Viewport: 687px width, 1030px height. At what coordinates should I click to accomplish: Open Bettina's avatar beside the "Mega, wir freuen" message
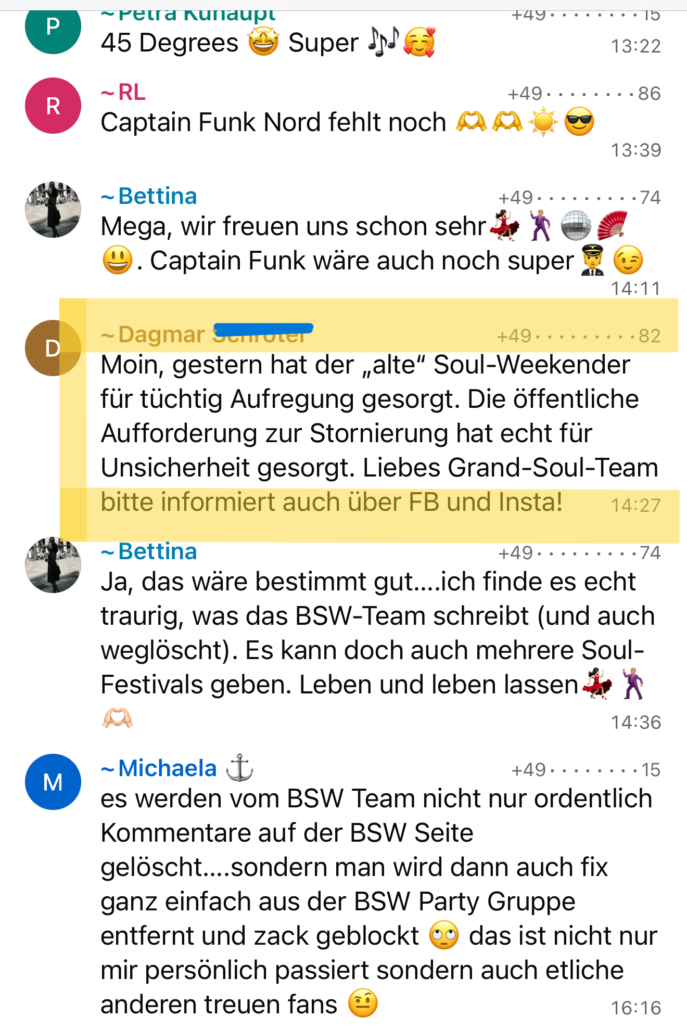click(53, 210)
